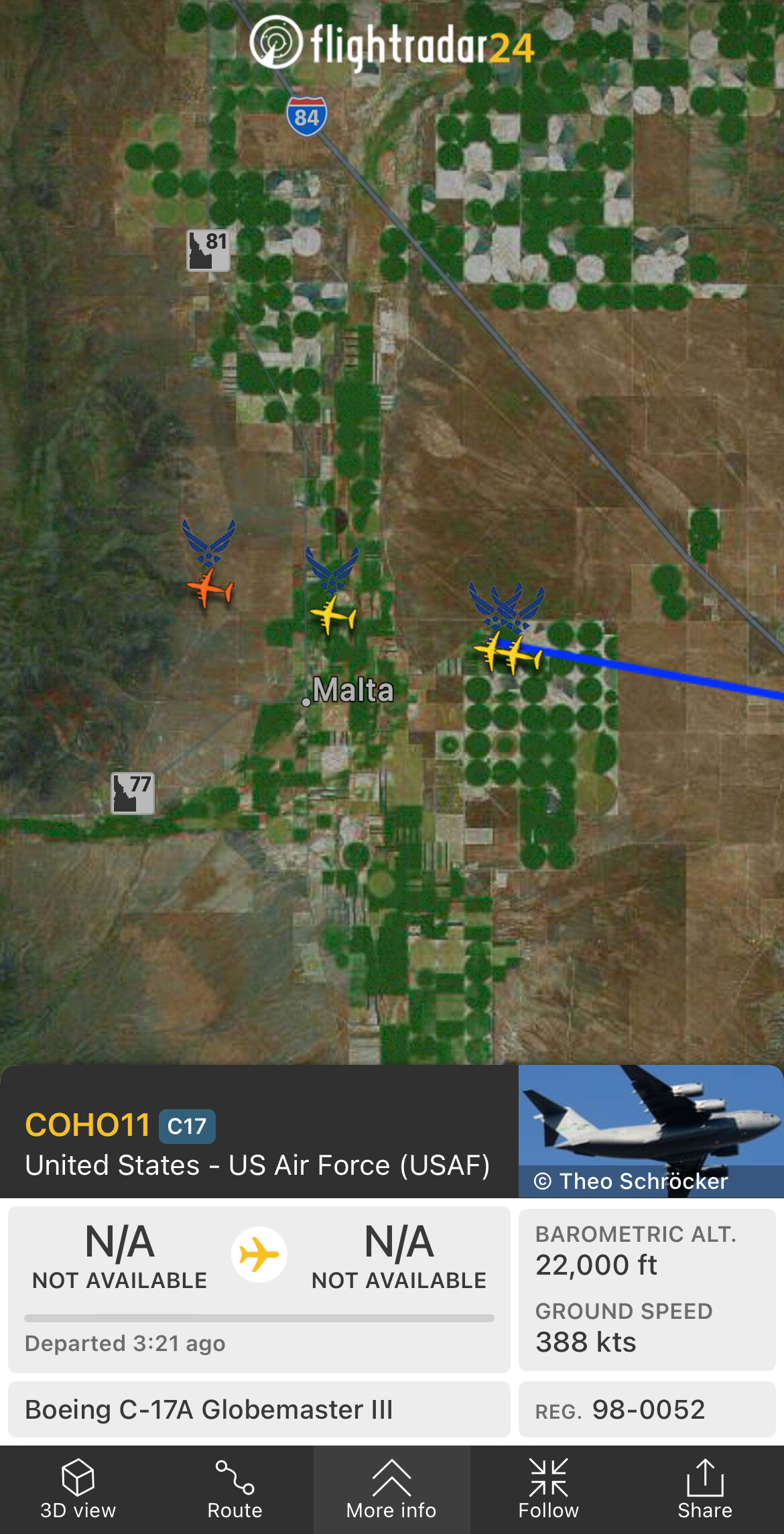784x1534 pixels.
Task: Select the yellow aircraft above Malta
Action: pos(332,615)
